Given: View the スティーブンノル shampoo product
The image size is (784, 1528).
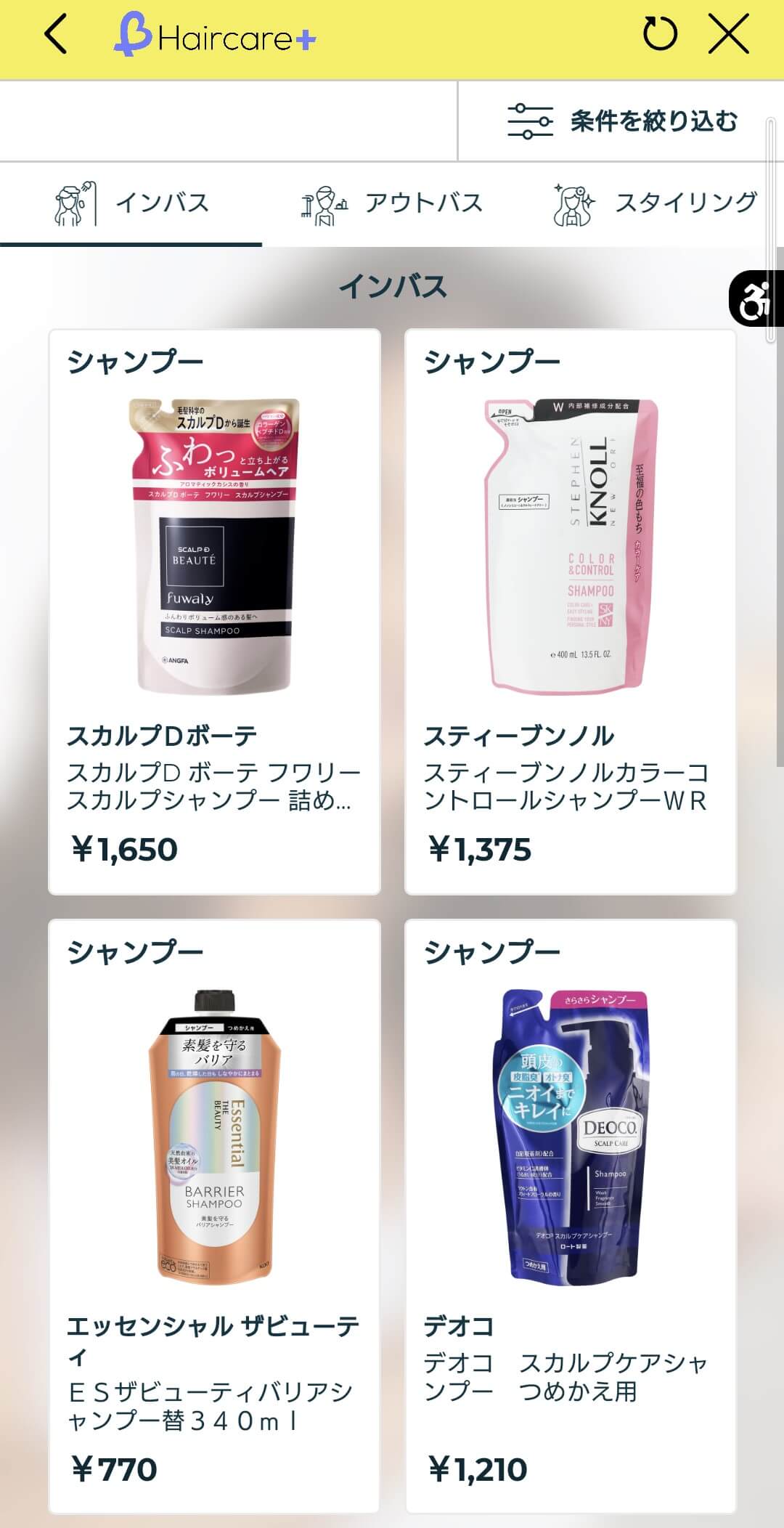Looking at the screenshot, I should pos(571,611).
